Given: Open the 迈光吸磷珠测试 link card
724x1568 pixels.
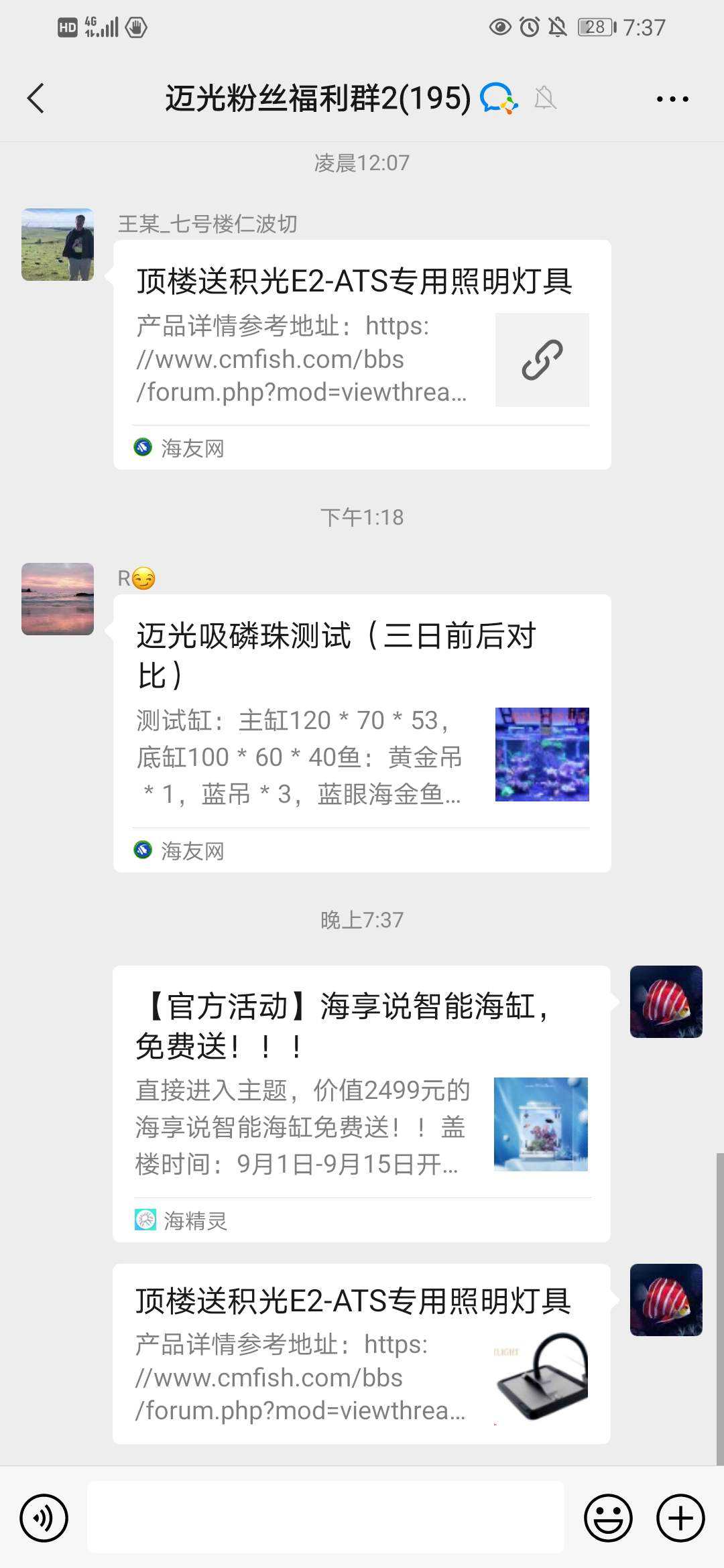Looking at the screenshot, I should pyautogui.click(x=361, y=732).
